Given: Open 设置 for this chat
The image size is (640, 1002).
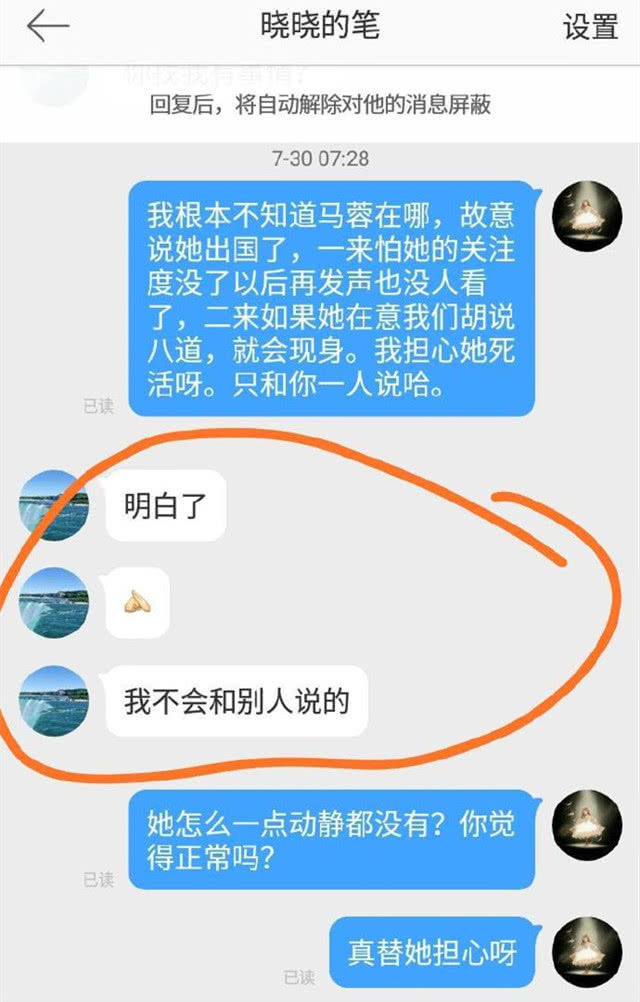Looking at the screenshot, I should click(590, 28).
